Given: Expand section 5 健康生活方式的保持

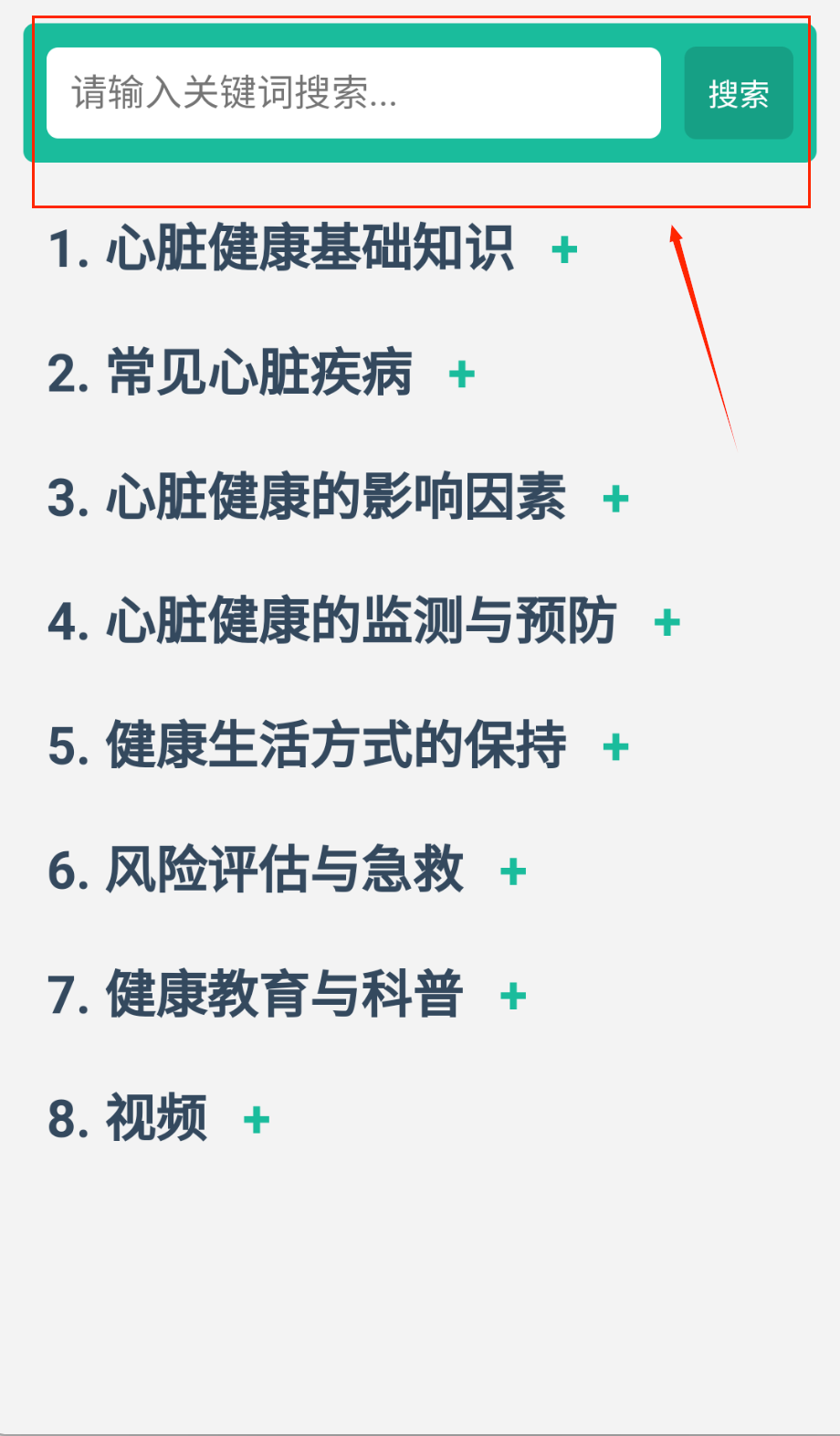Looking at the screenshot, I should 615,747.
